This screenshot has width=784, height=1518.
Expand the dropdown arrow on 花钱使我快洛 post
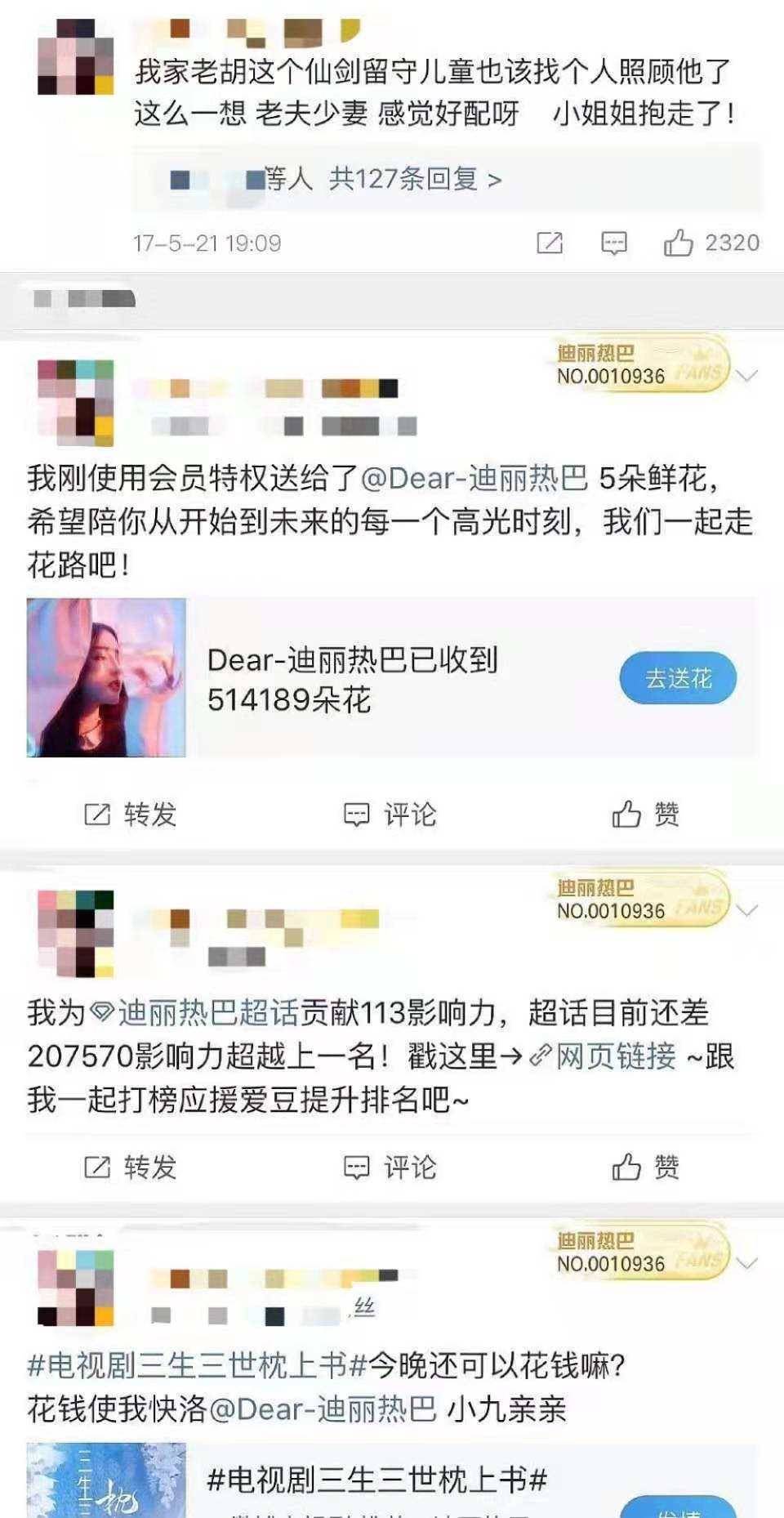[747, 1263]
